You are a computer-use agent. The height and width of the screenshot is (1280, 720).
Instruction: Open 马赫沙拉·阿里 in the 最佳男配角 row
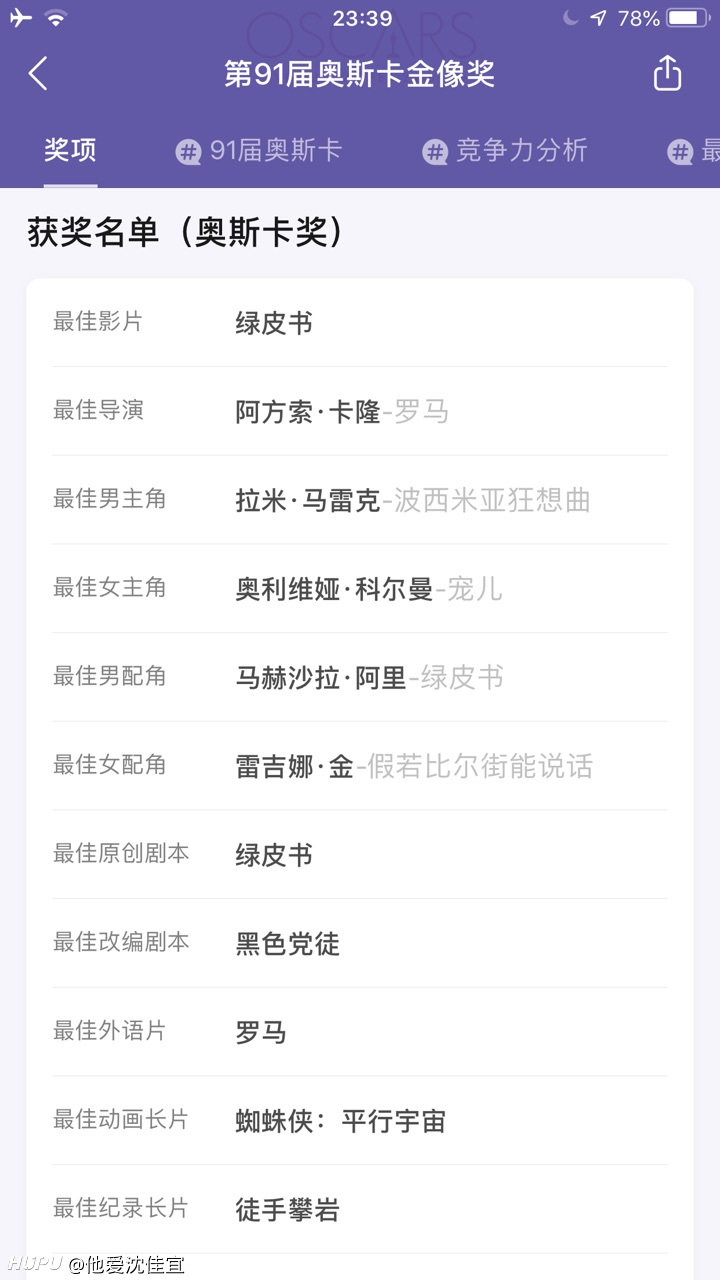321,678
